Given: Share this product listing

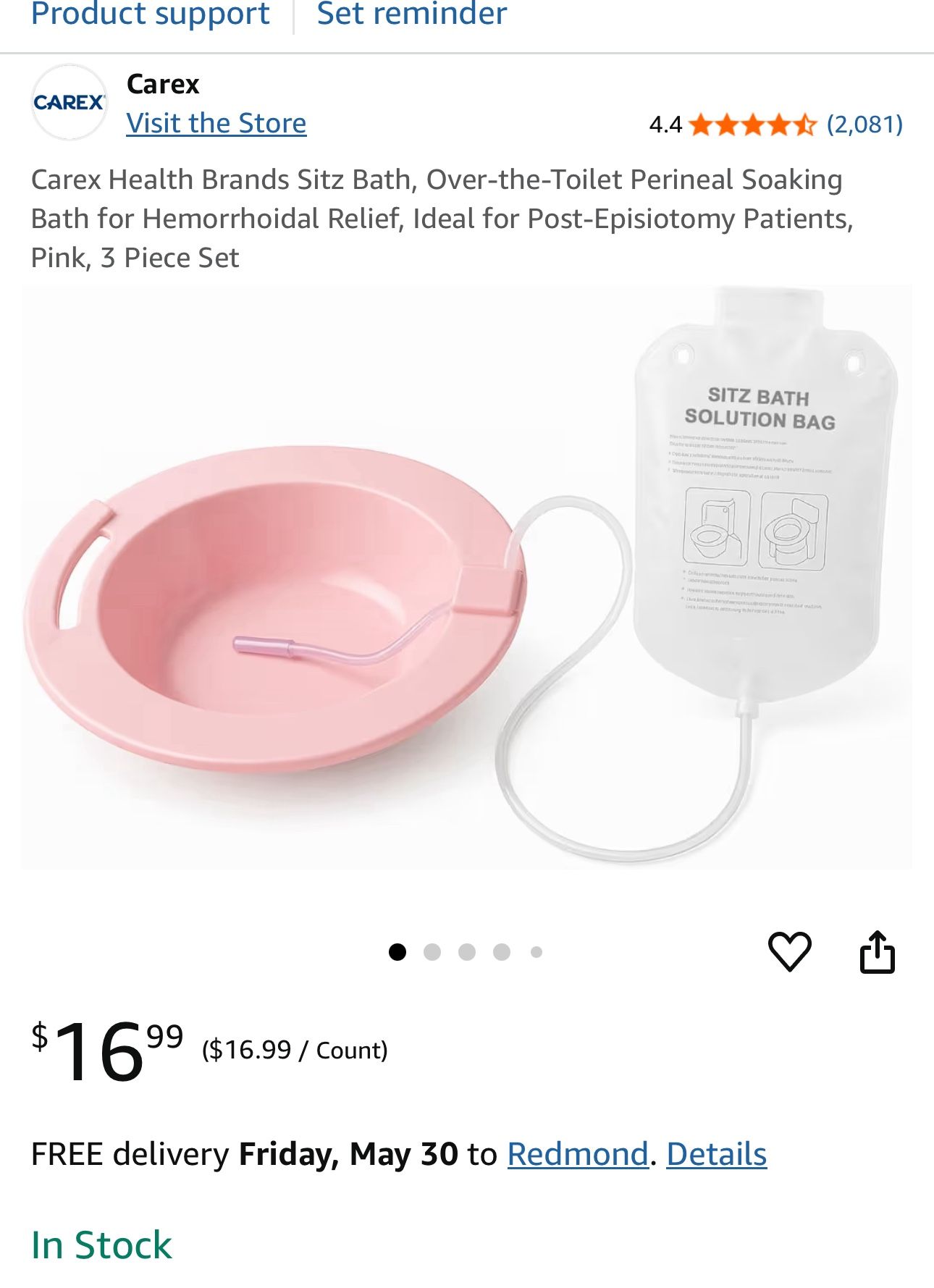Looking at the screenshot, I should click(877, 951).
